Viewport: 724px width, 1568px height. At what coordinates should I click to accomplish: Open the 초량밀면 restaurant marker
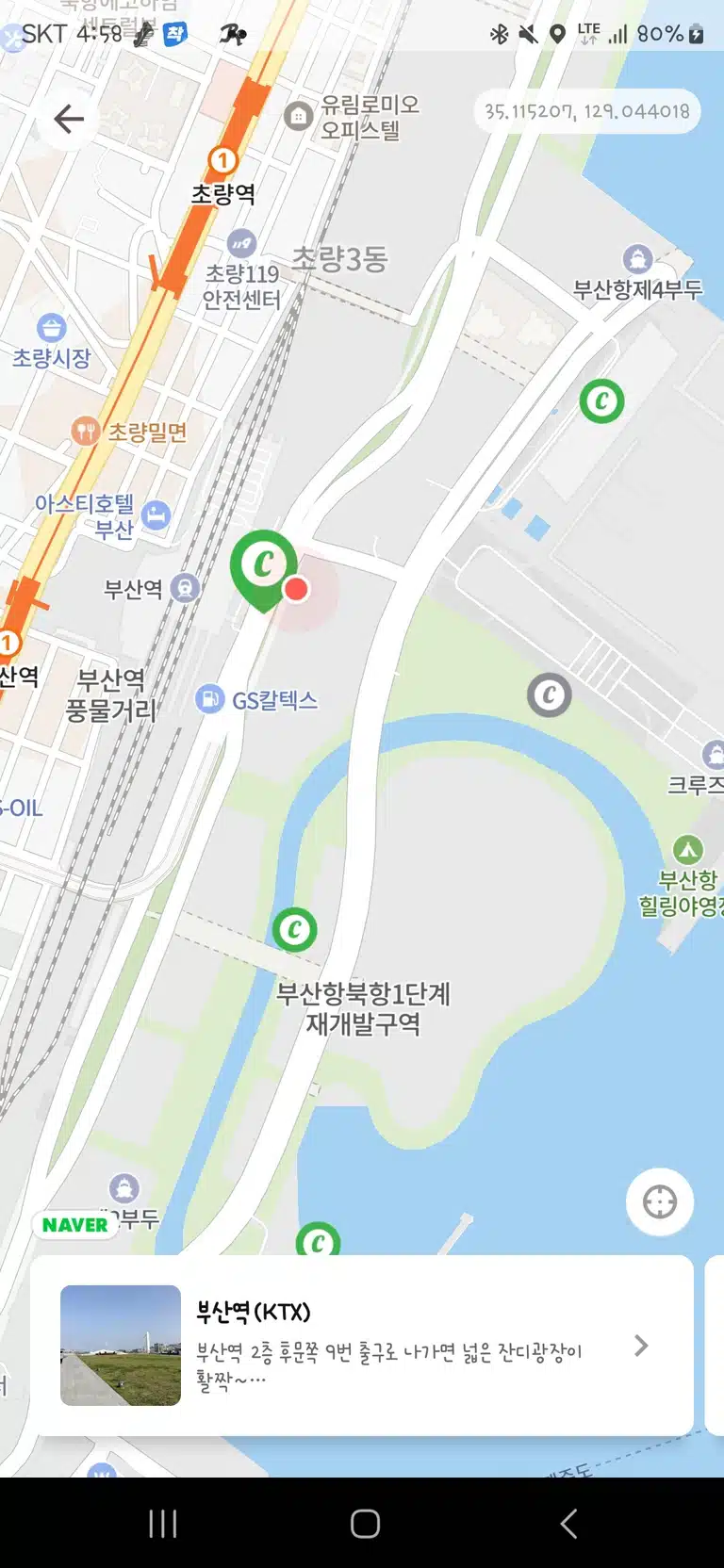pos(129,433)
